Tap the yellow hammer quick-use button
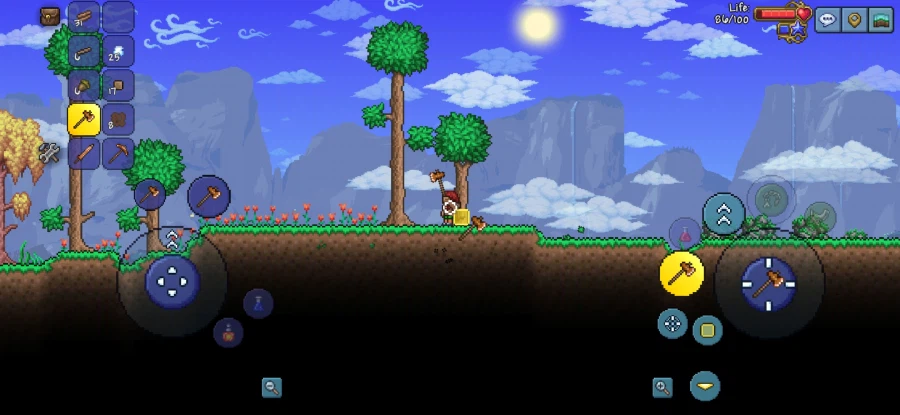 [x=681, y=272]
